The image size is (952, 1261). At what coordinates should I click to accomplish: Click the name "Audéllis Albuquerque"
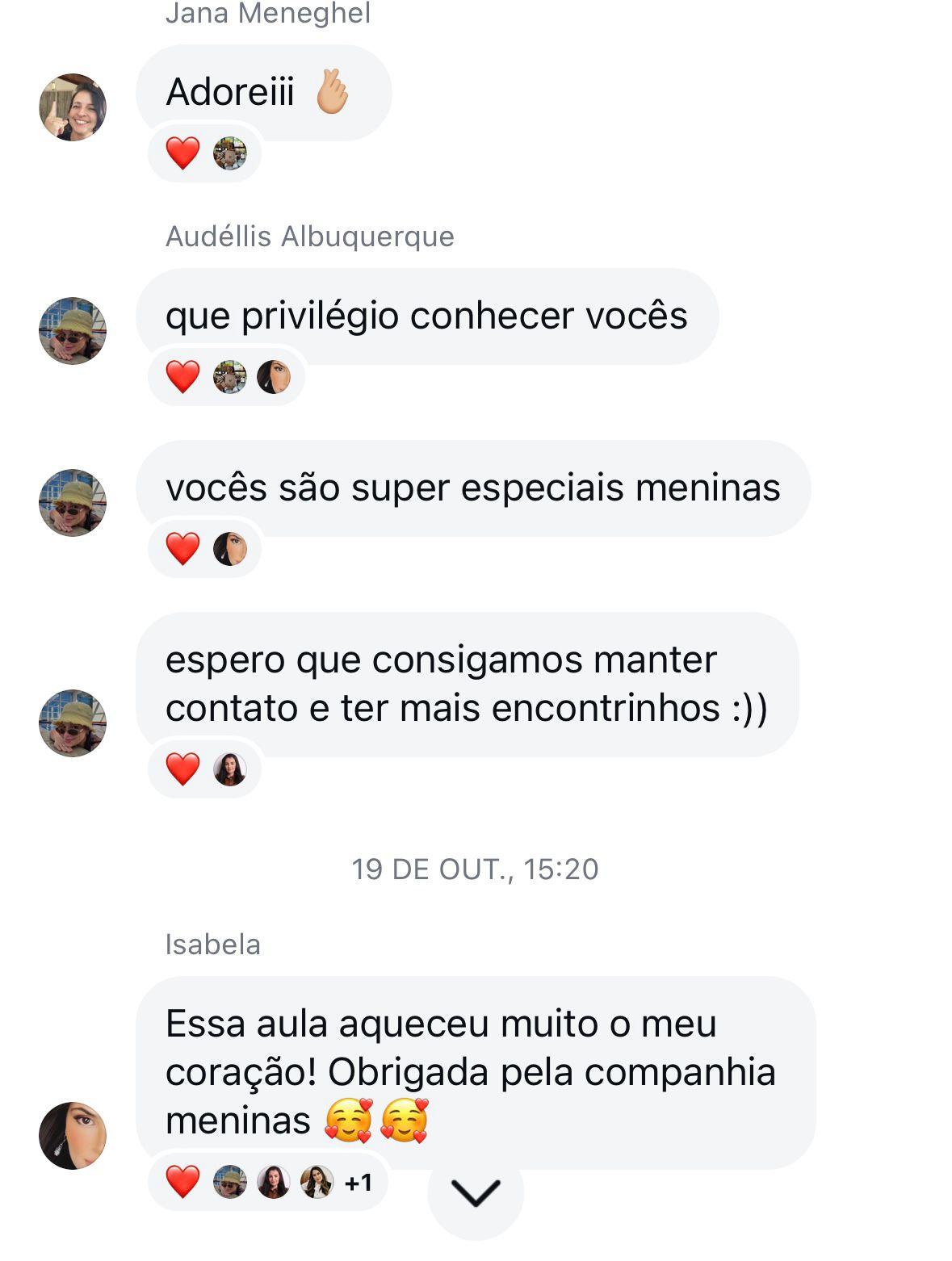coord(311,237)
